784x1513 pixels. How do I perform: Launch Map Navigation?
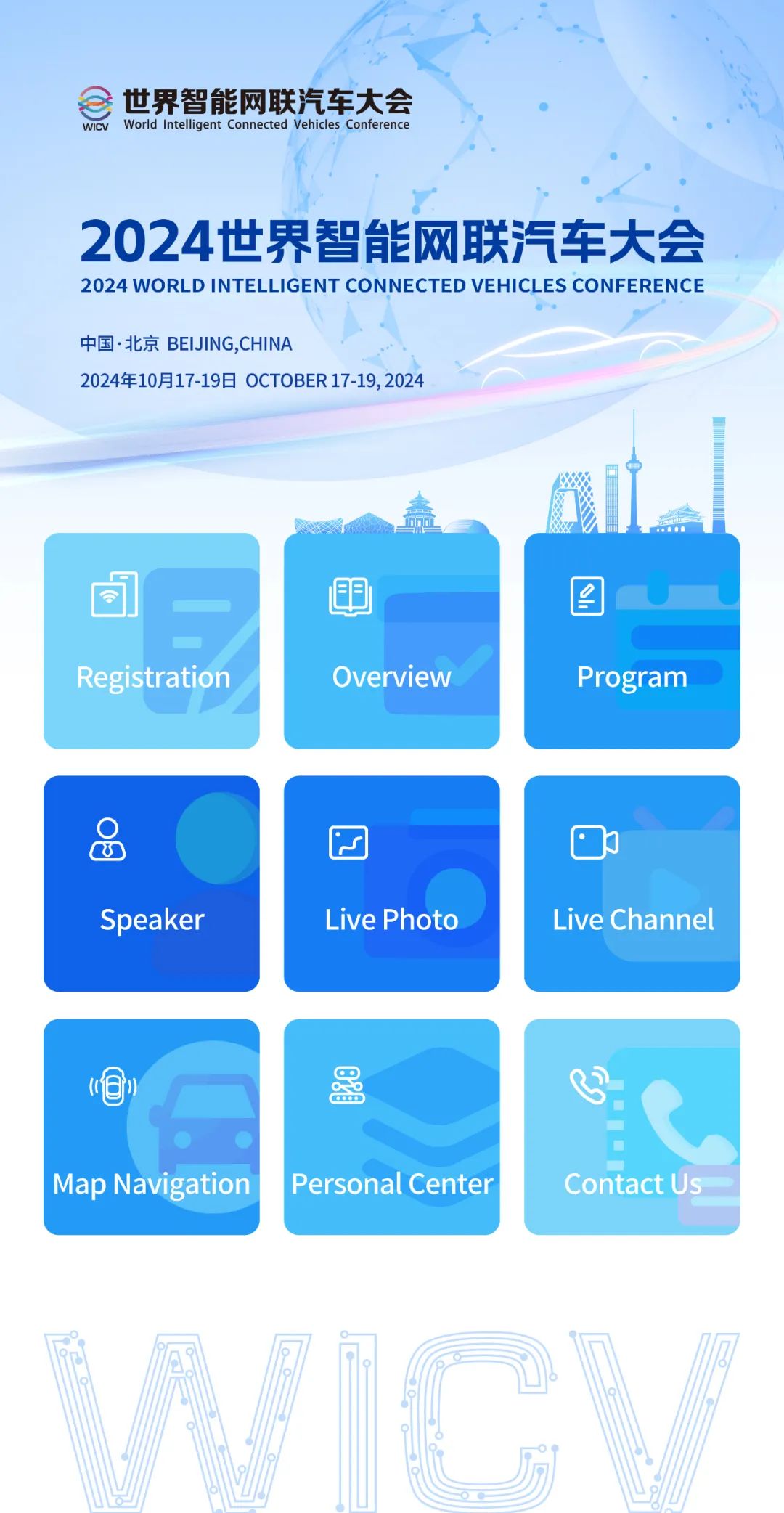[x=151, y=1127]
